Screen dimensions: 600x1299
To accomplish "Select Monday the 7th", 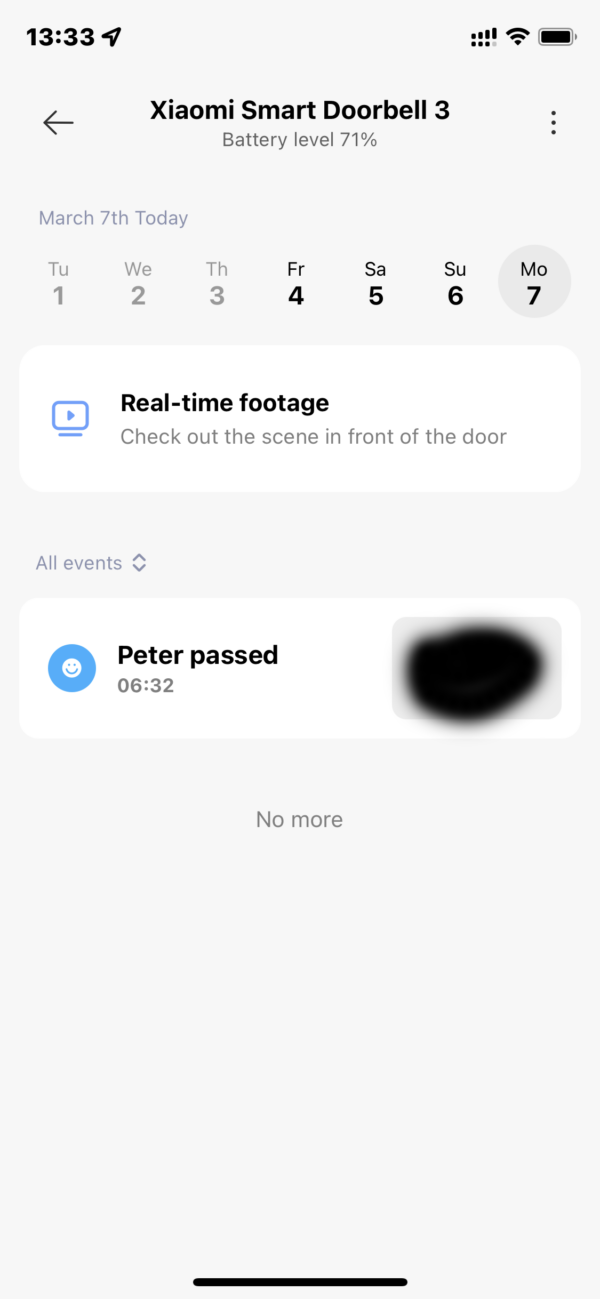I will [534, 283].
